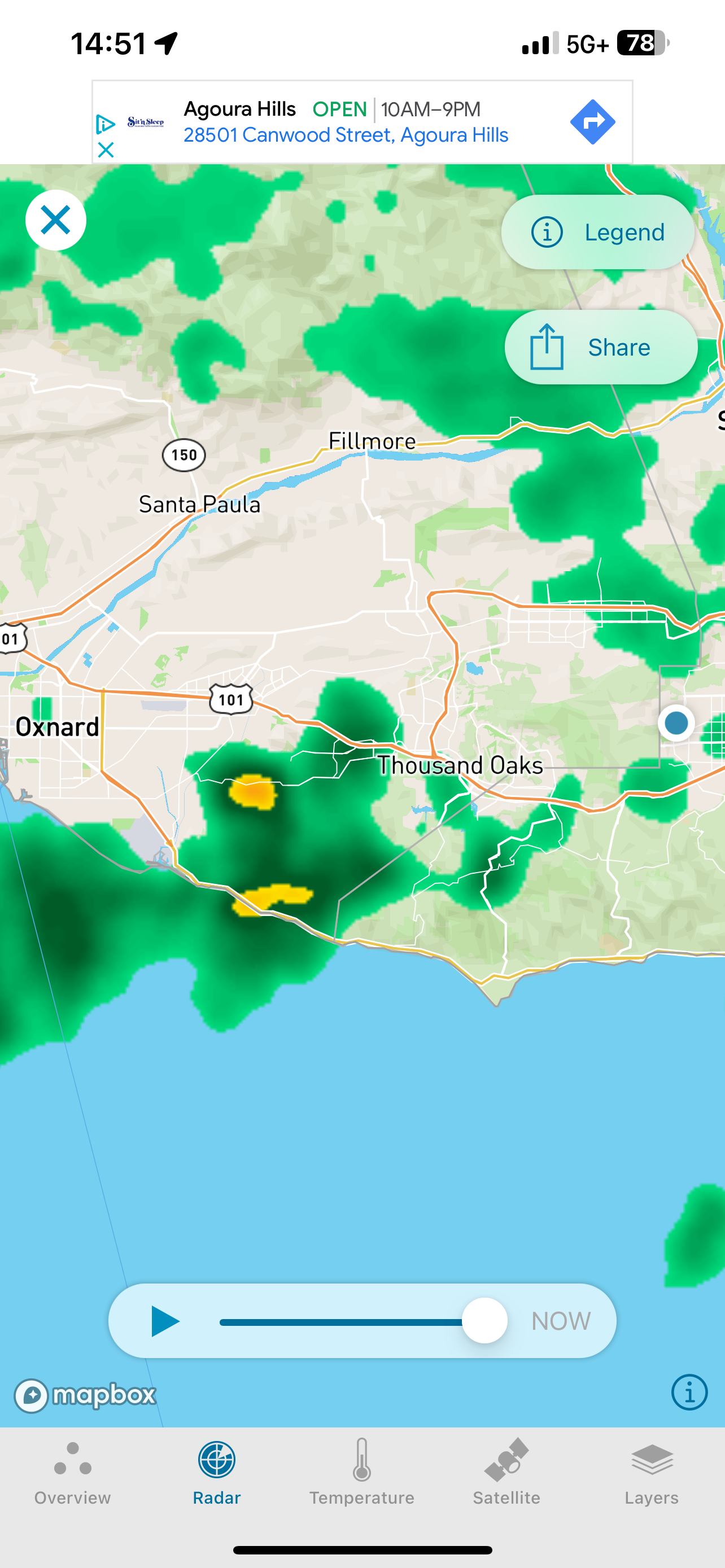Play the radar animation
The image size is (725, 1568).
164,1321
